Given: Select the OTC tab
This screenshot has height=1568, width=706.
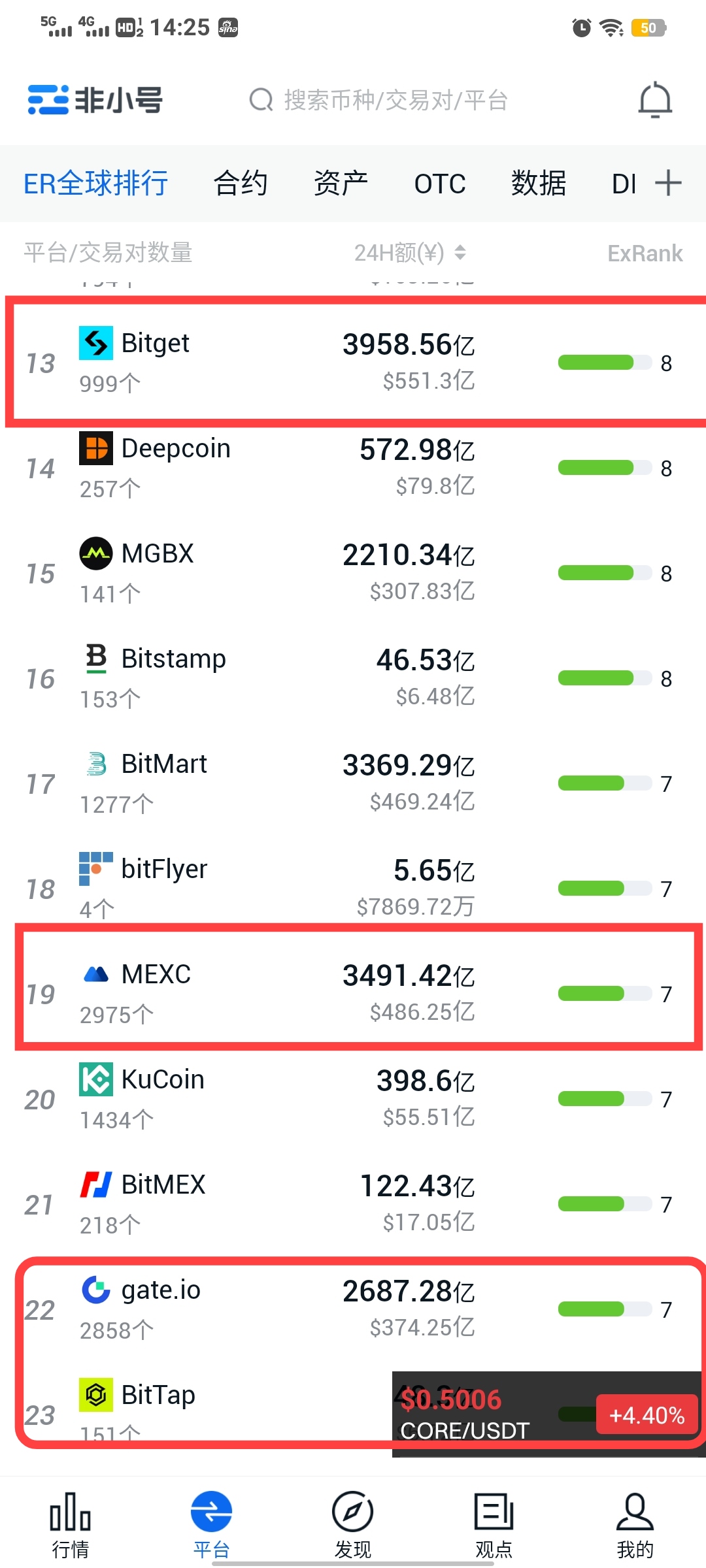Looking at the screenshot, I should pos(440,184).
